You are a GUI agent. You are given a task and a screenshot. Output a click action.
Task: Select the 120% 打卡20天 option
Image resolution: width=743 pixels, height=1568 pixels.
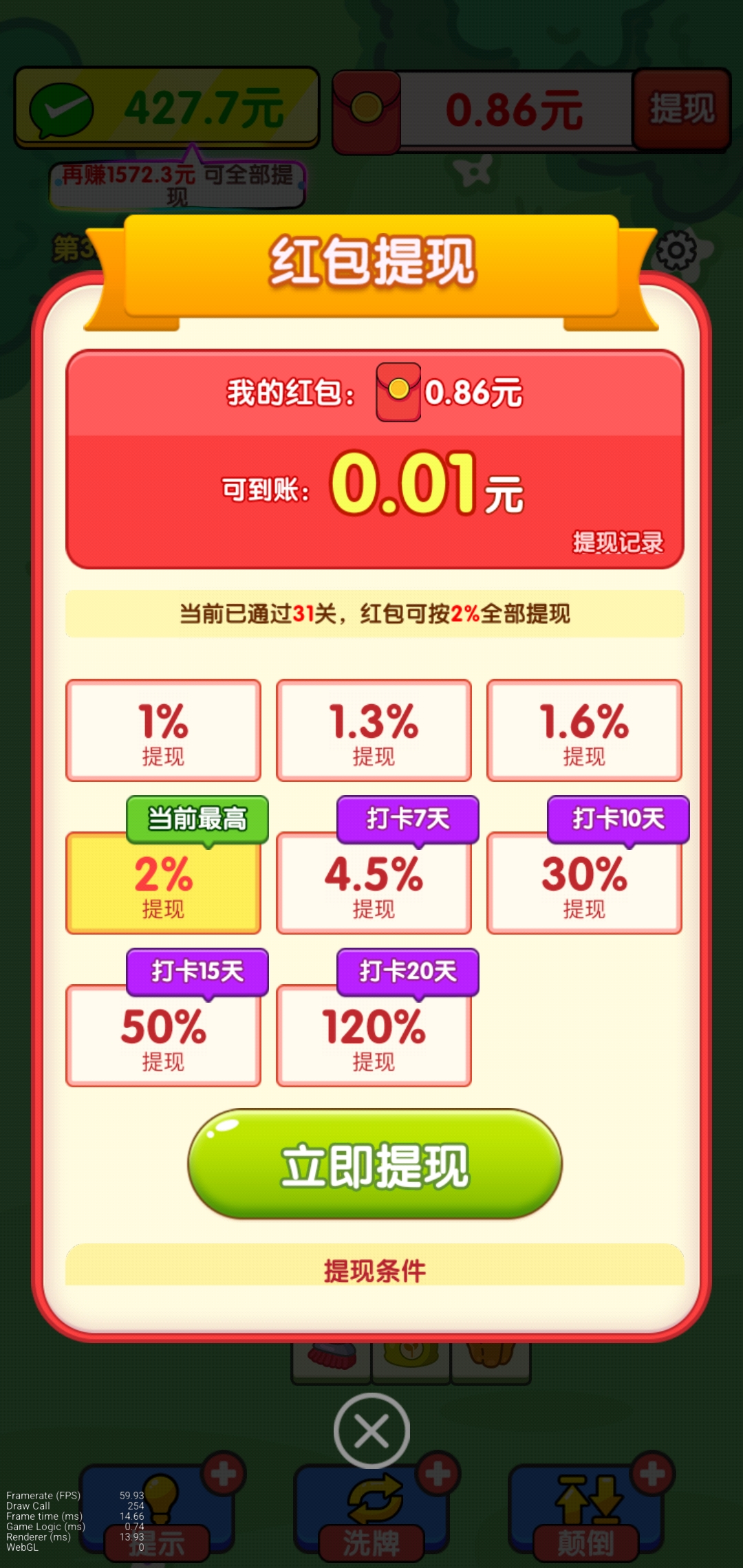pyautogui.click(x=374, y=1036)
